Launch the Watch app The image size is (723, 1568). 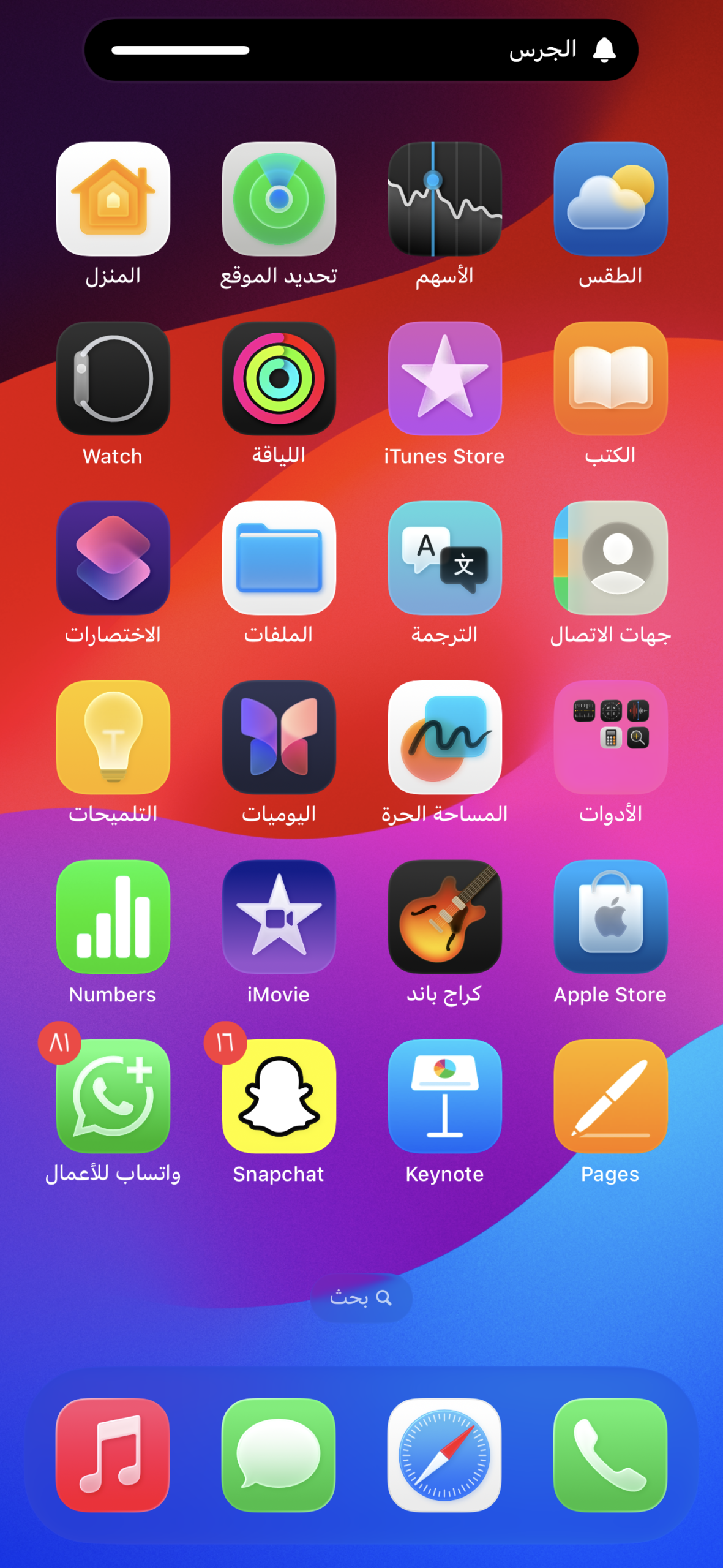pos(113,379)
